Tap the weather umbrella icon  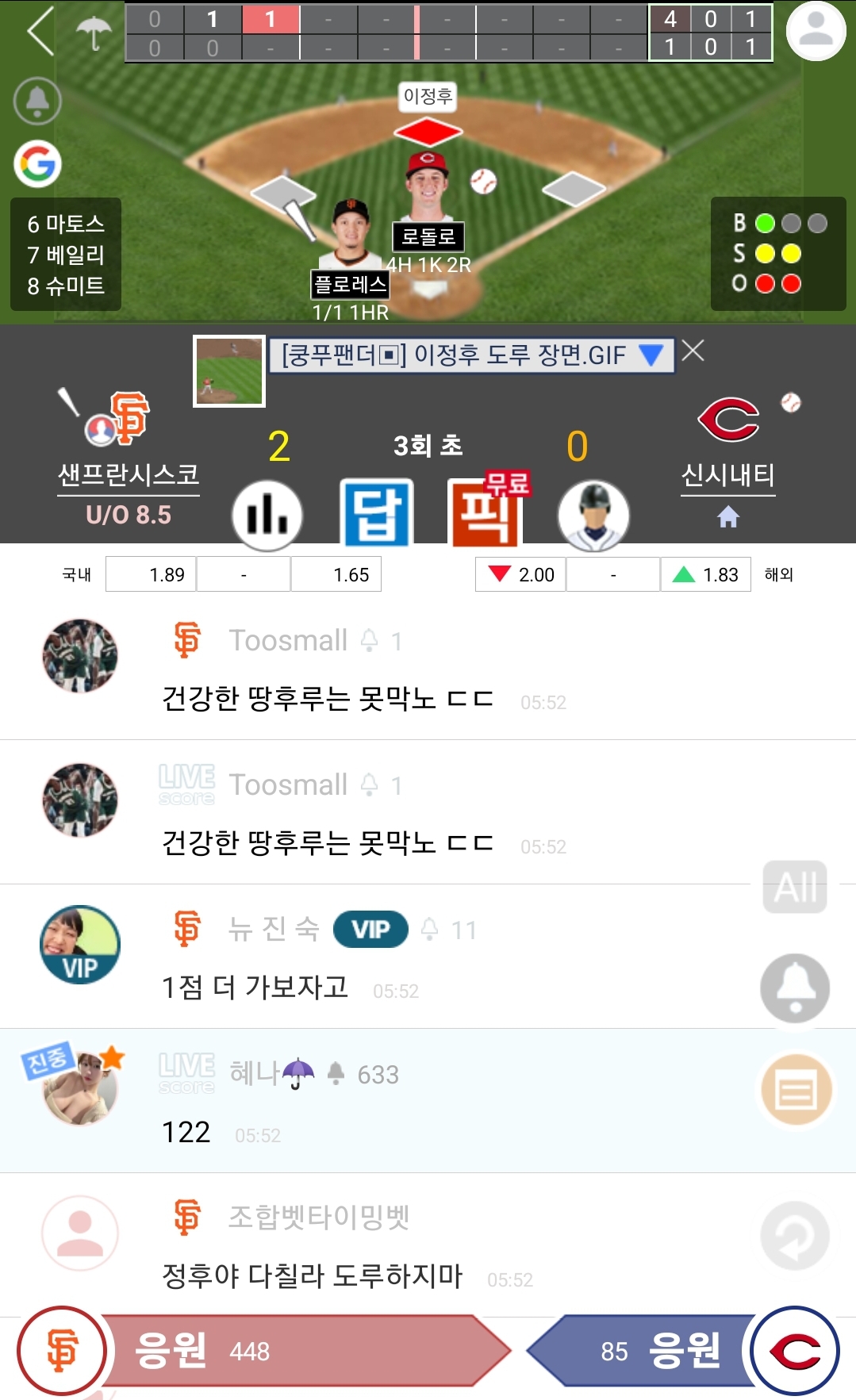click(94, 33)
